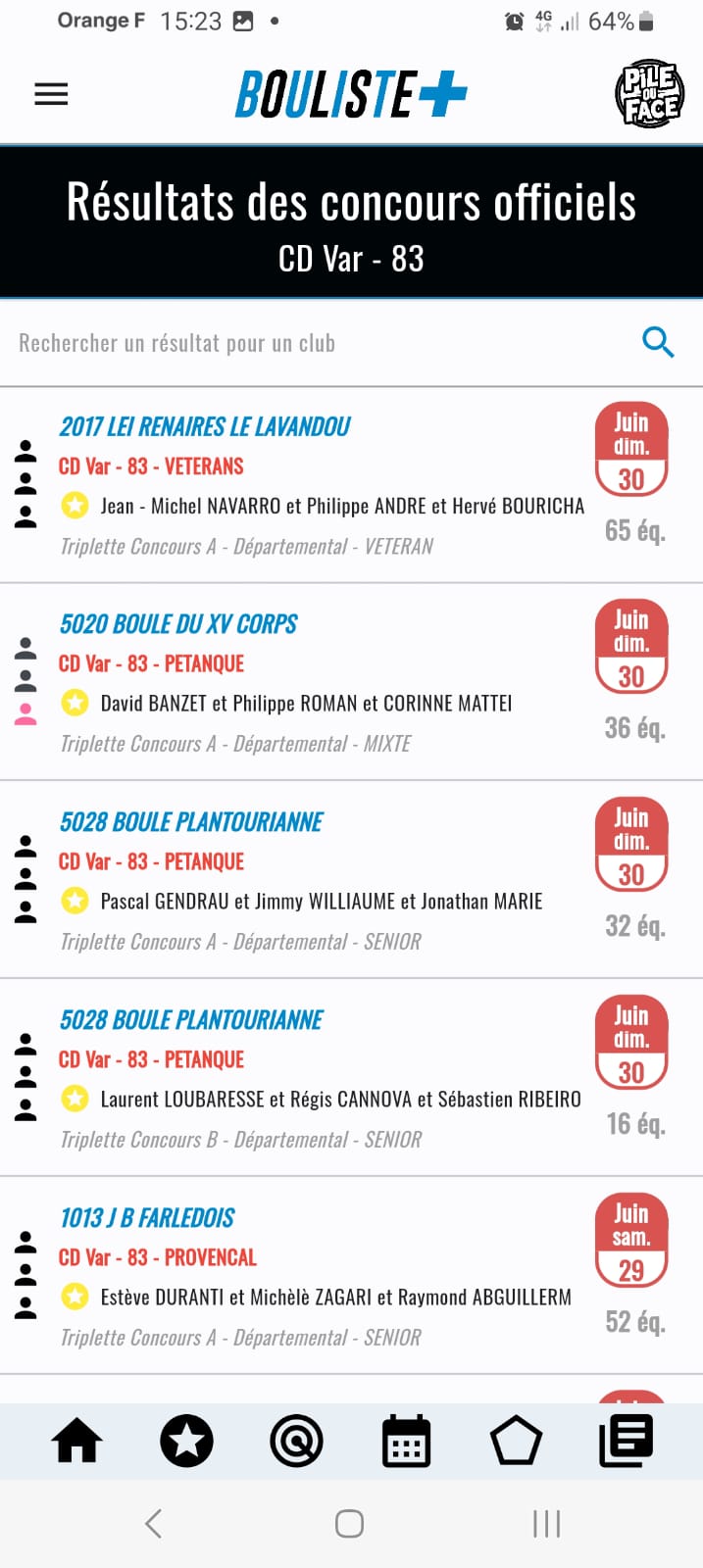703x1568 pixels.
Task: Open 1013 J B Farledois result
Action: (351, 1277)
